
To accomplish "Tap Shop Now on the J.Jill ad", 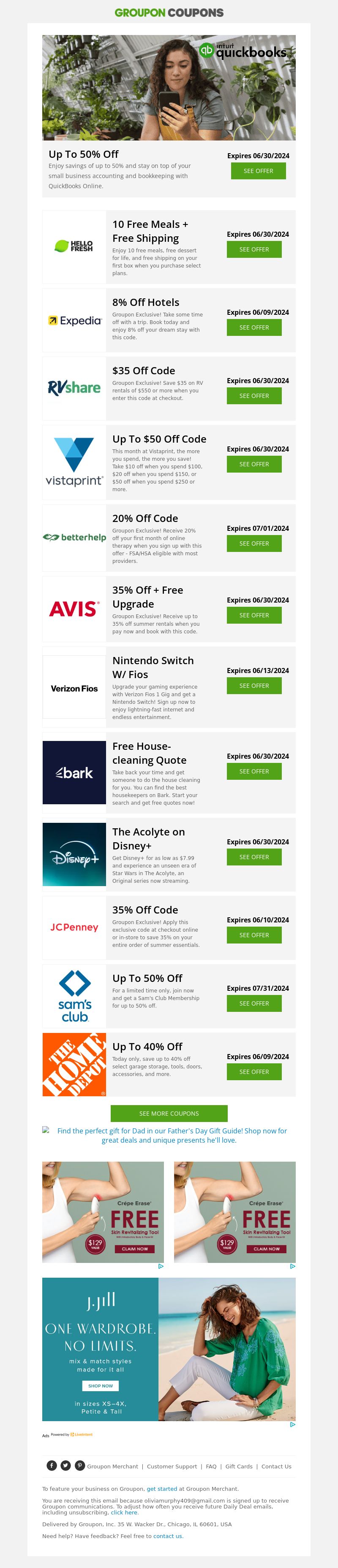I will pos(101,1385).
